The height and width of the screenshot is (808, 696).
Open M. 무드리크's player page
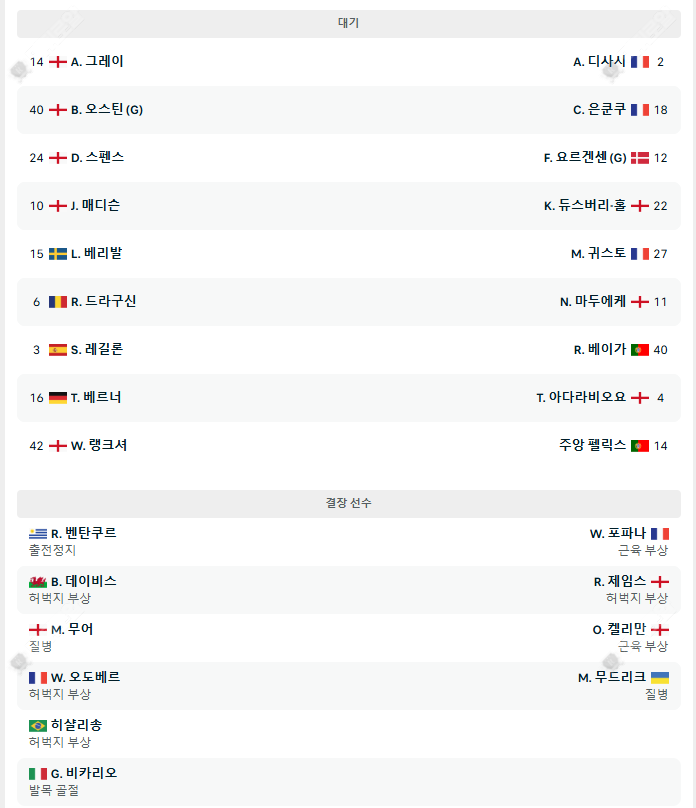pyautogui.click(x=611, y=678)
